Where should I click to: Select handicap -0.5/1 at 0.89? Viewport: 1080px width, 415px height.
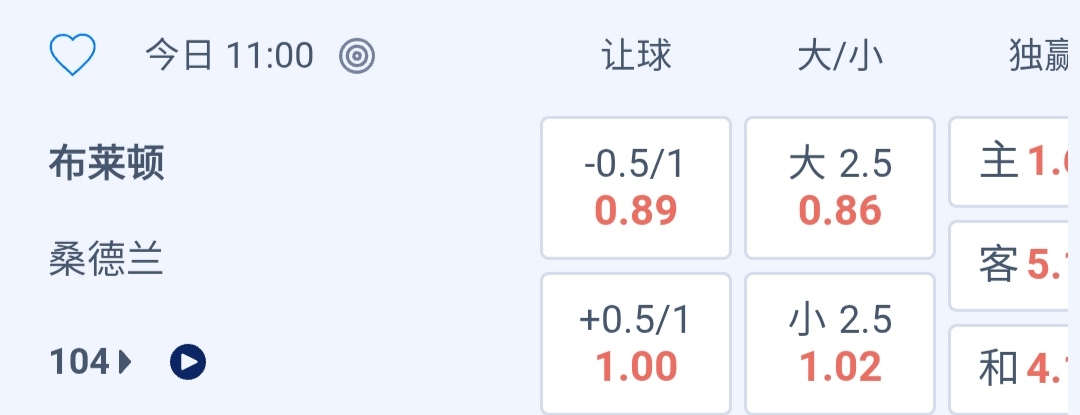pyautogui.click(x=636, y=188)
